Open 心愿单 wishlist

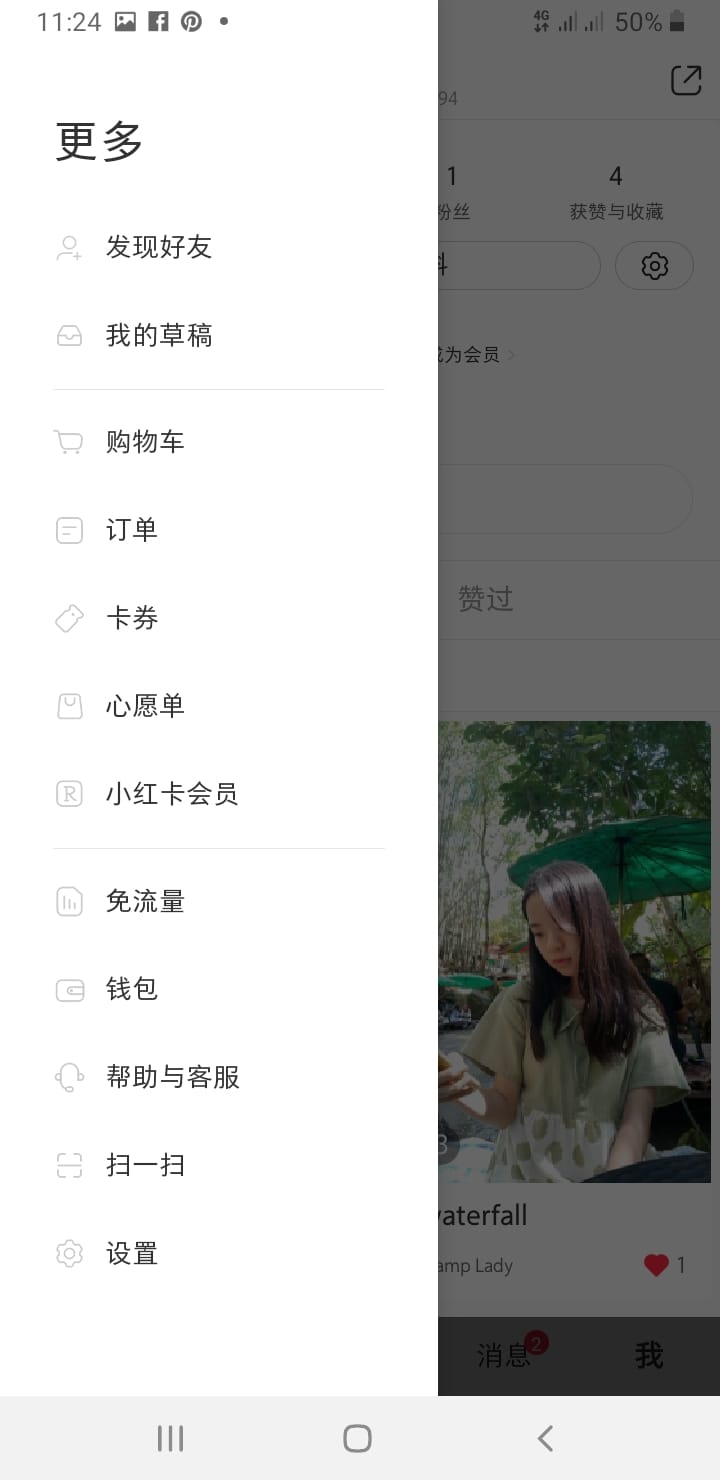(145, 706)
